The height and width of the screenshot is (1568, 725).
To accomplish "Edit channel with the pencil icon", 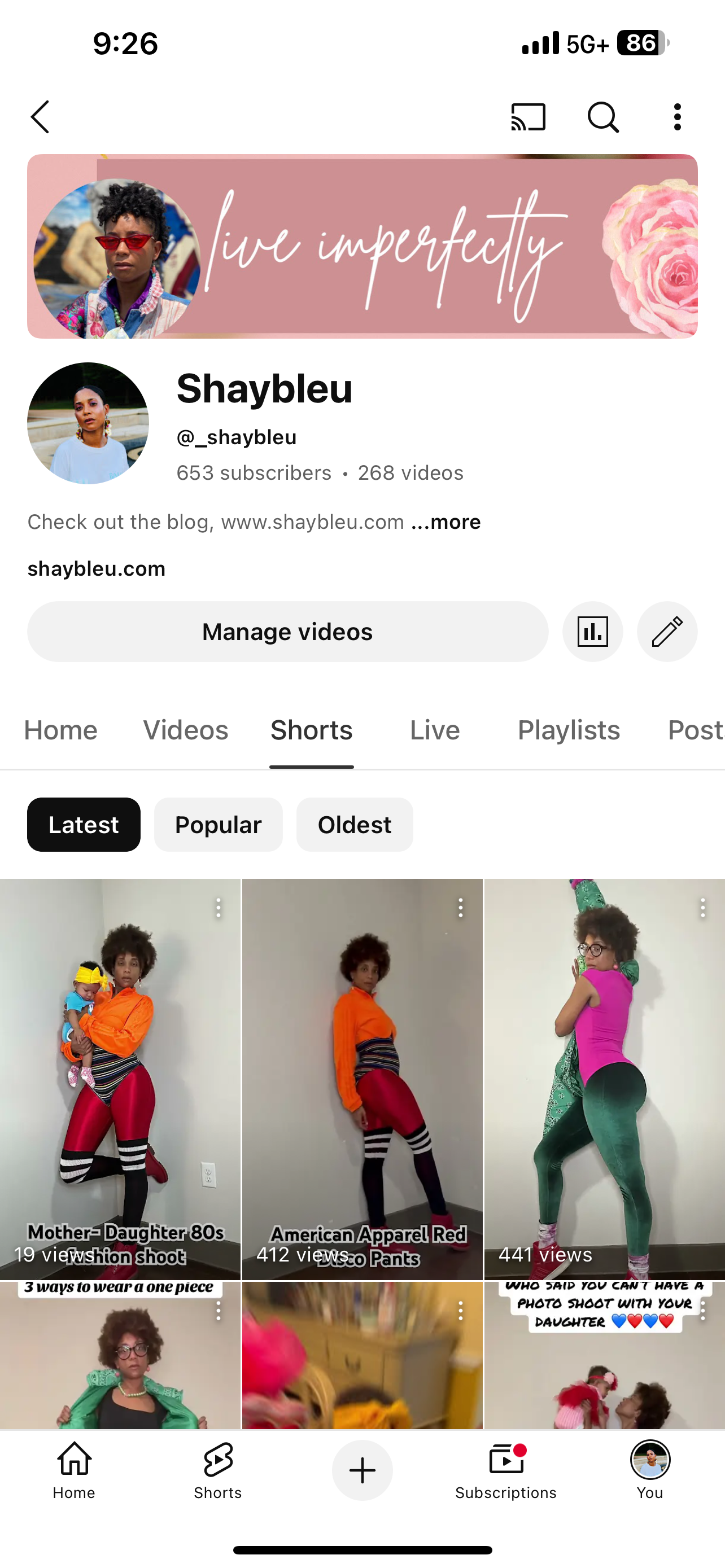I will [667, 631].
